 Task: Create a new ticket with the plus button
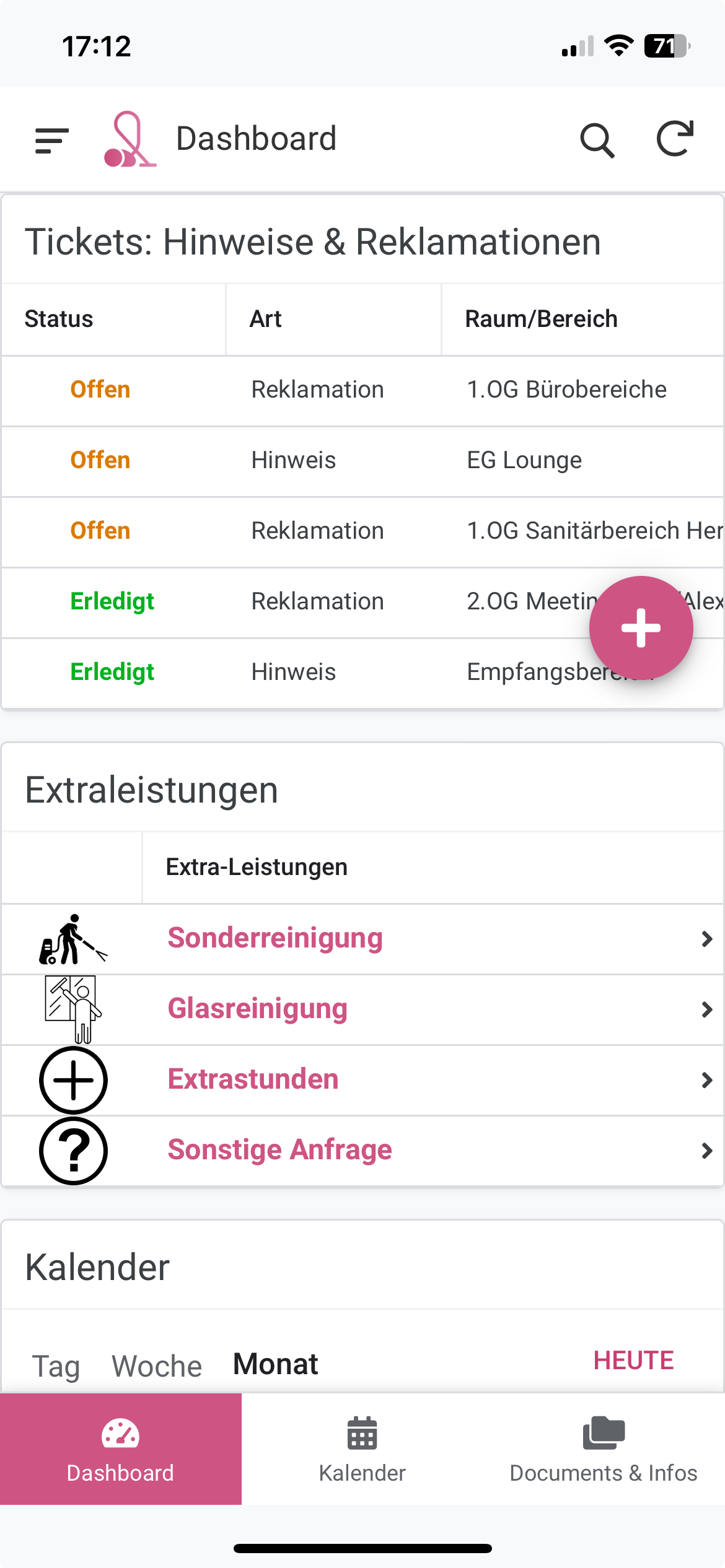click(x=641, y=628)
